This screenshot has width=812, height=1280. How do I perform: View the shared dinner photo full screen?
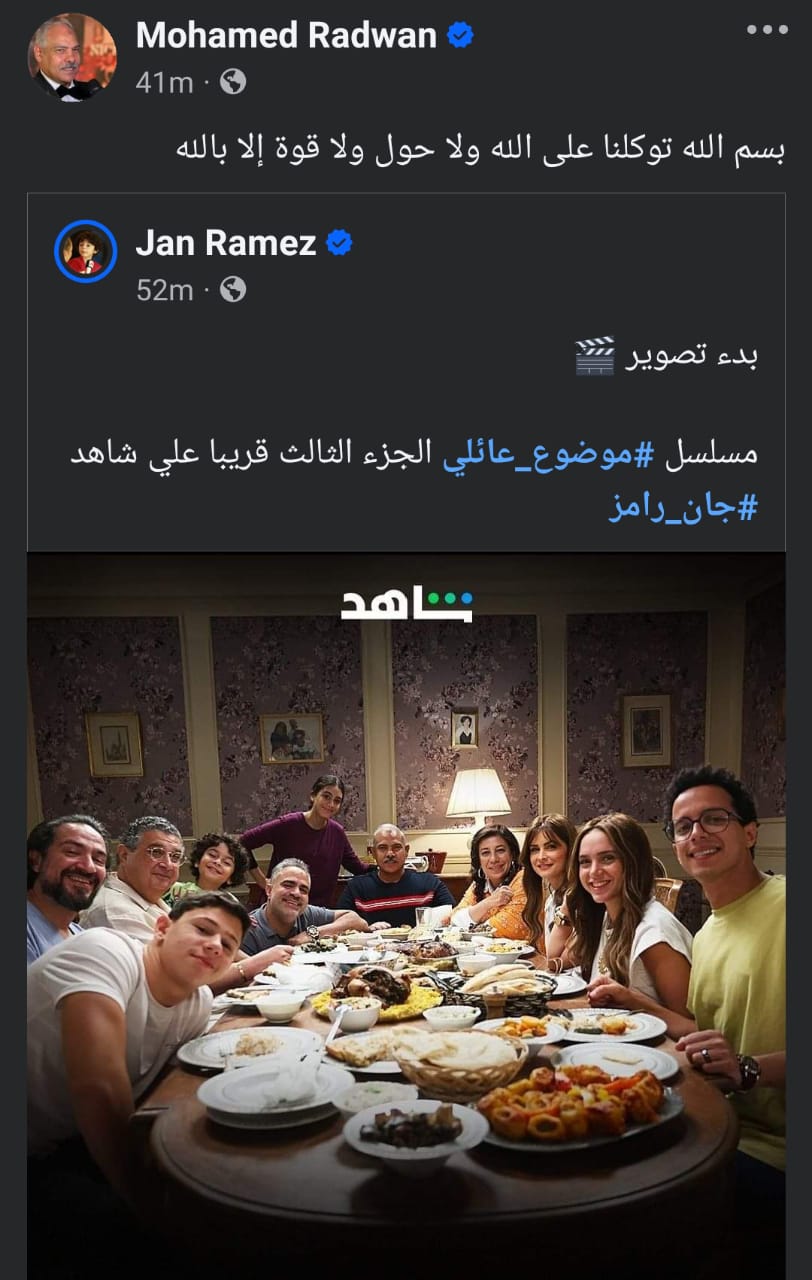pyautogui.click(x=406, y=900)
